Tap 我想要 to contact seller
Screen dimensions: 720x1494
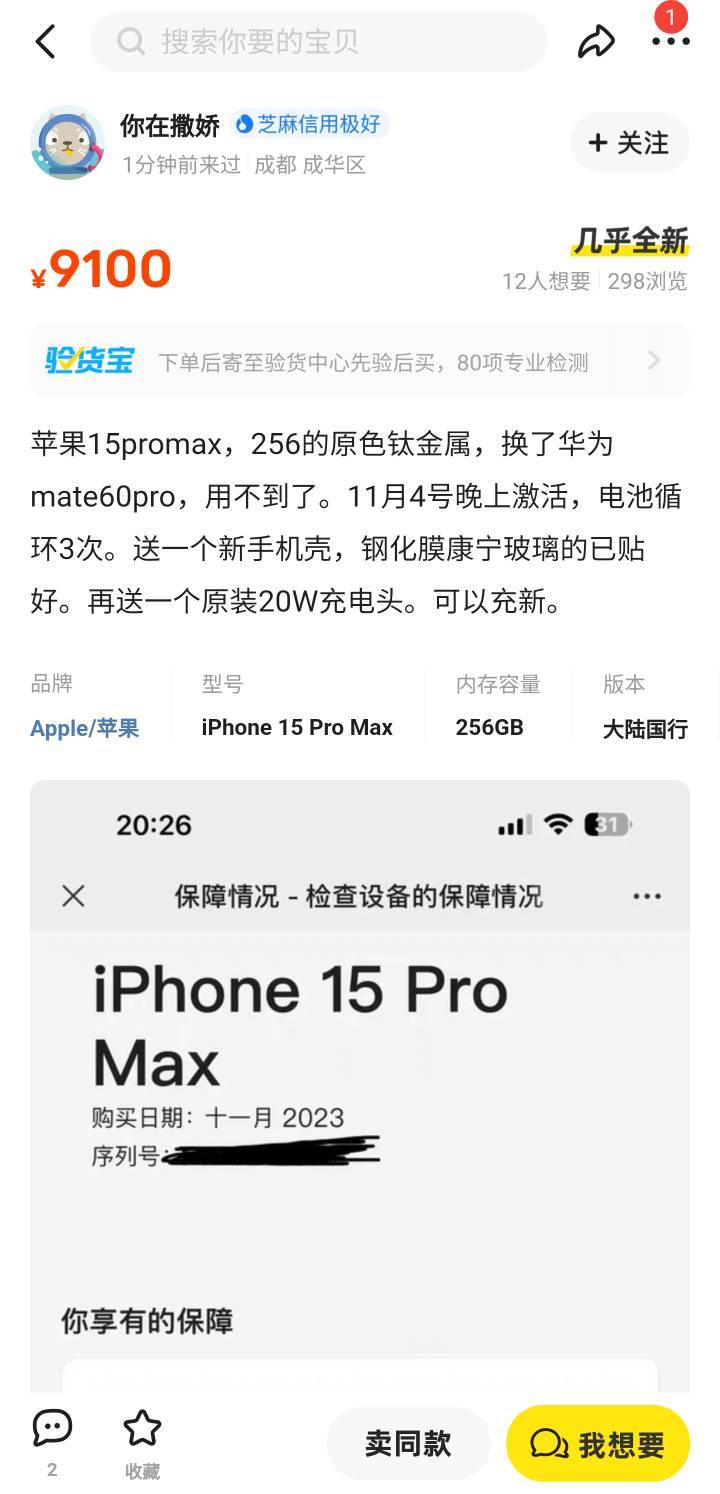coord(598,1444)
